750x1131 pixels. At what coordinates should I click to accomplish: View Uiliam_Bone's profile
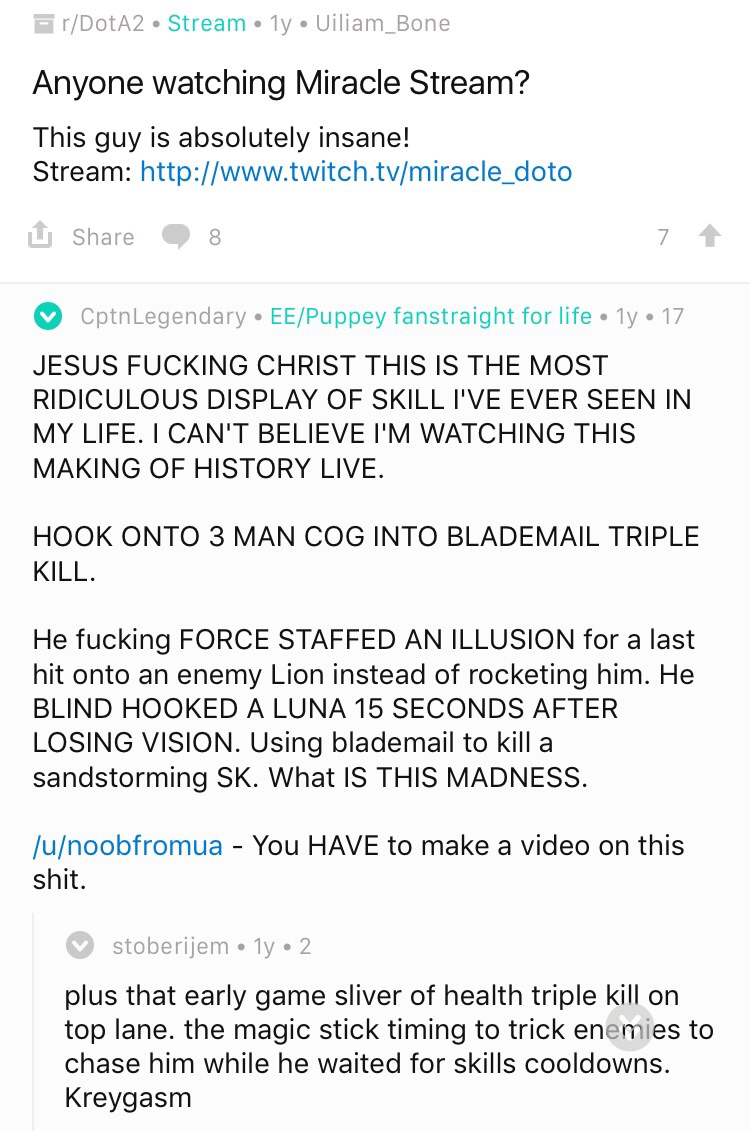pyautogui.click(x=382, y=23)
